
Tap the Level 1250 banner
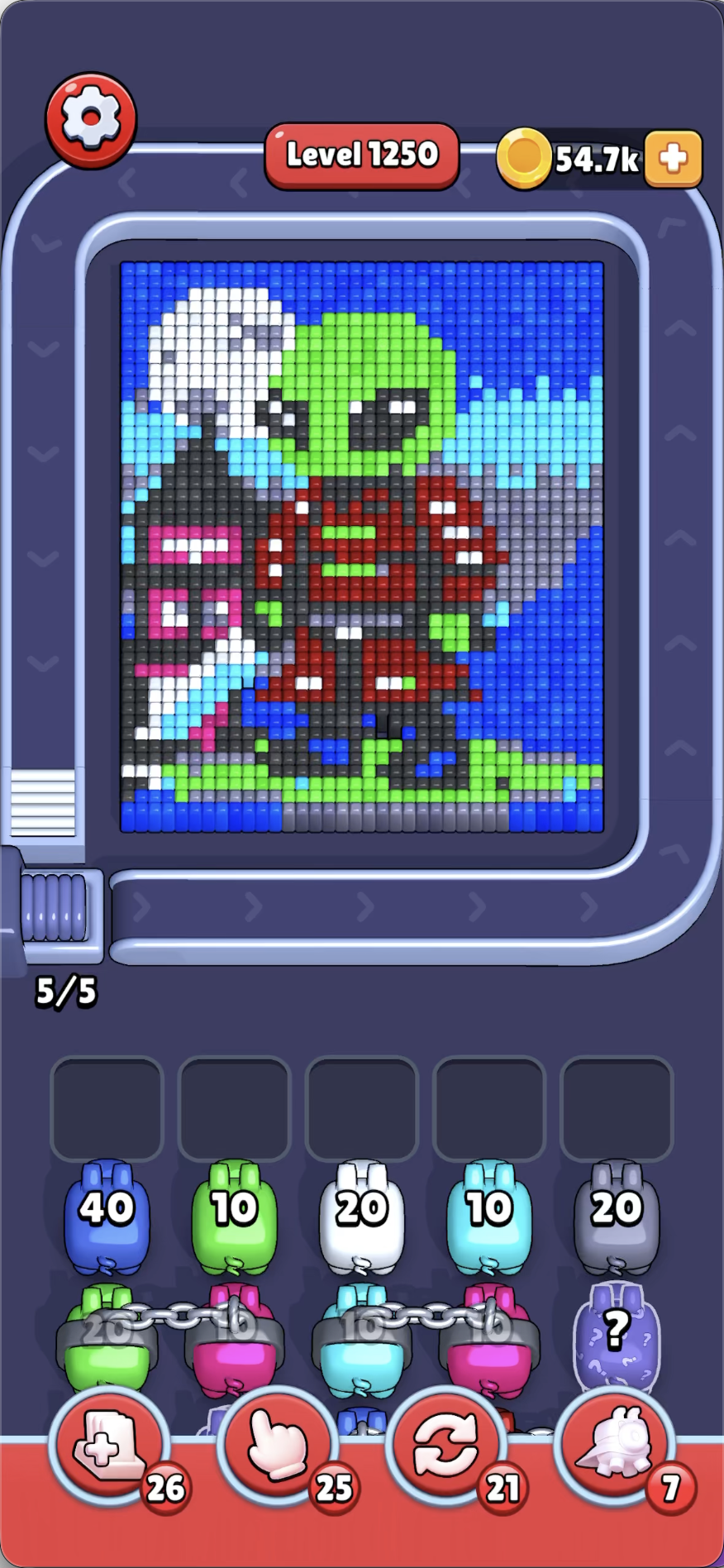click(x=362, y=153)
